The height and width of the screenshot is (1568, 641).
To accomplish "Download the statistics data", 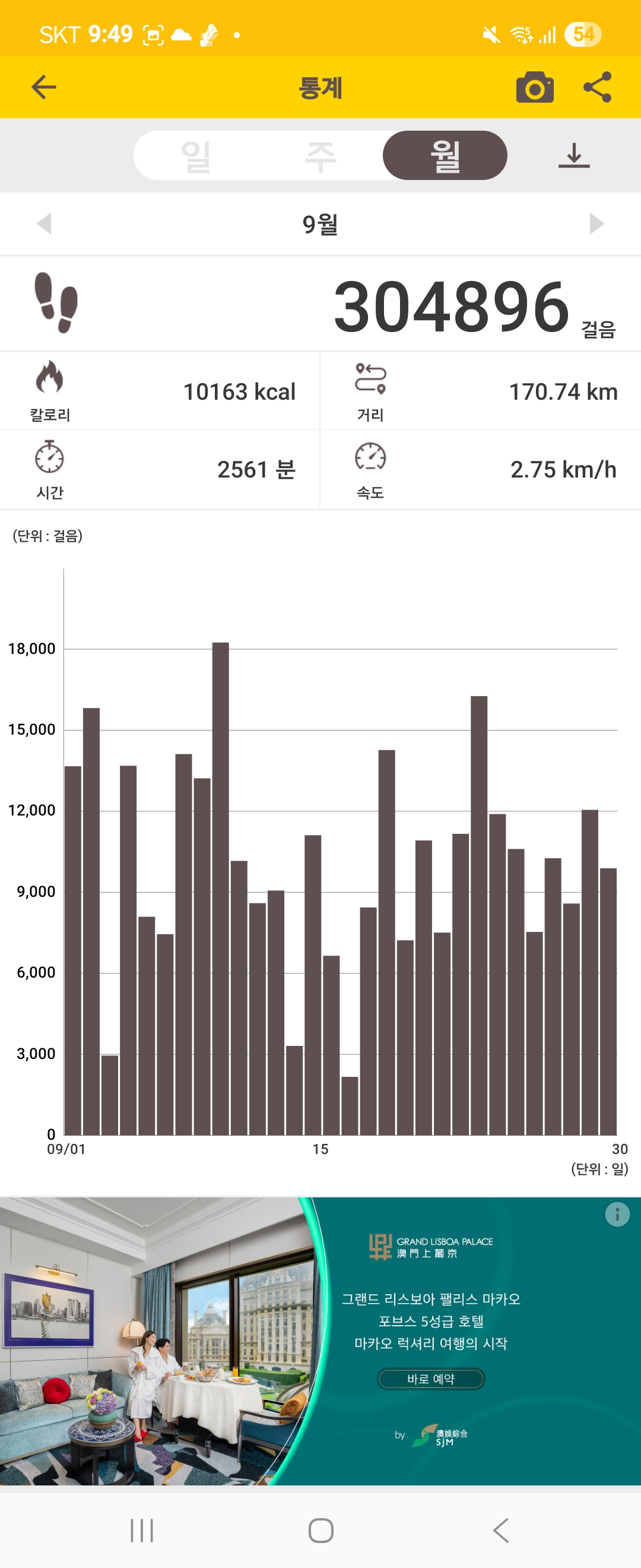I will point(573,156).
